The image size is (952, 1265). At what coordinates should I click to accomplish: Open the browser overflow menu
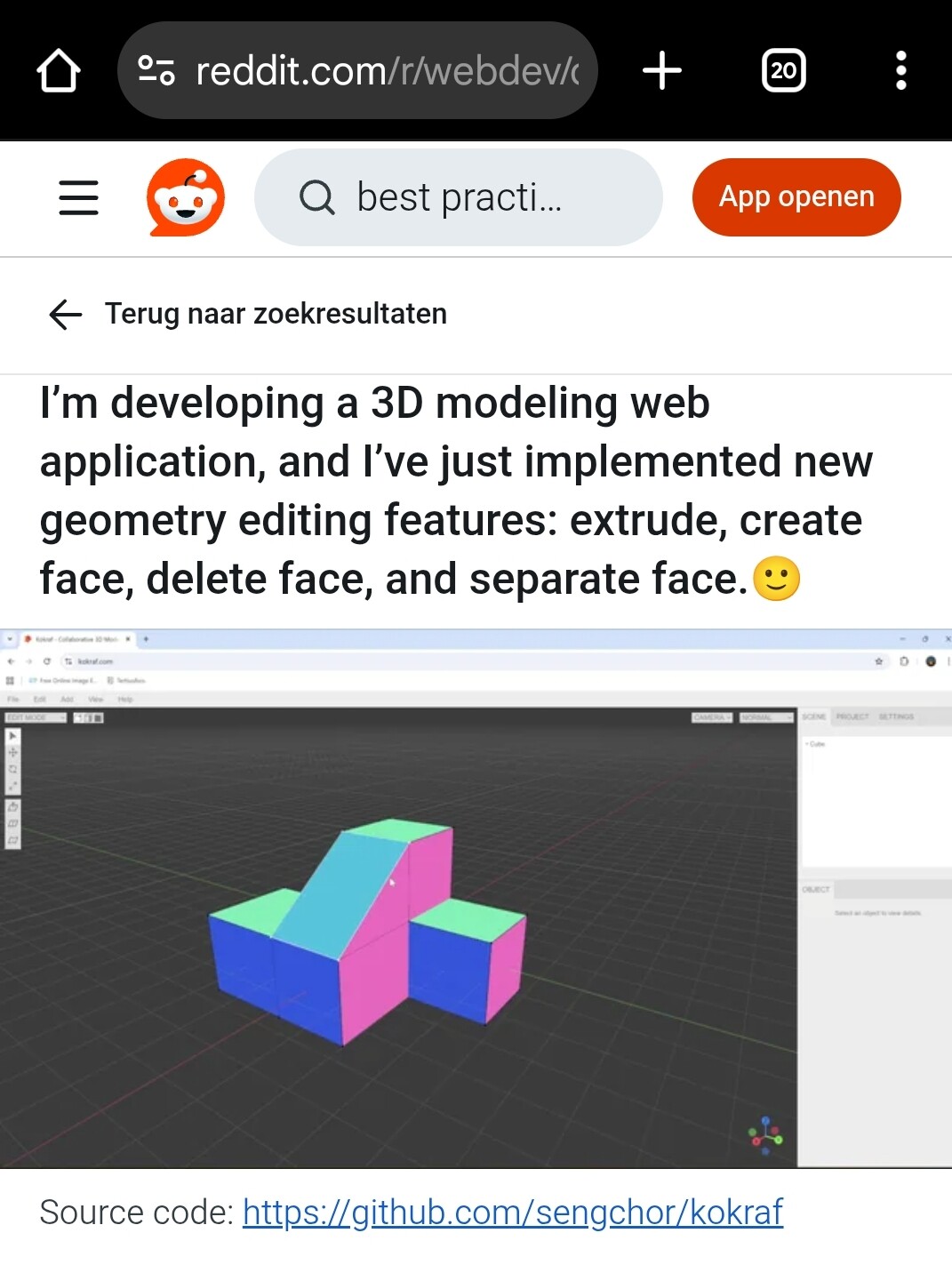pyautogui.click(x=900, y=71)
